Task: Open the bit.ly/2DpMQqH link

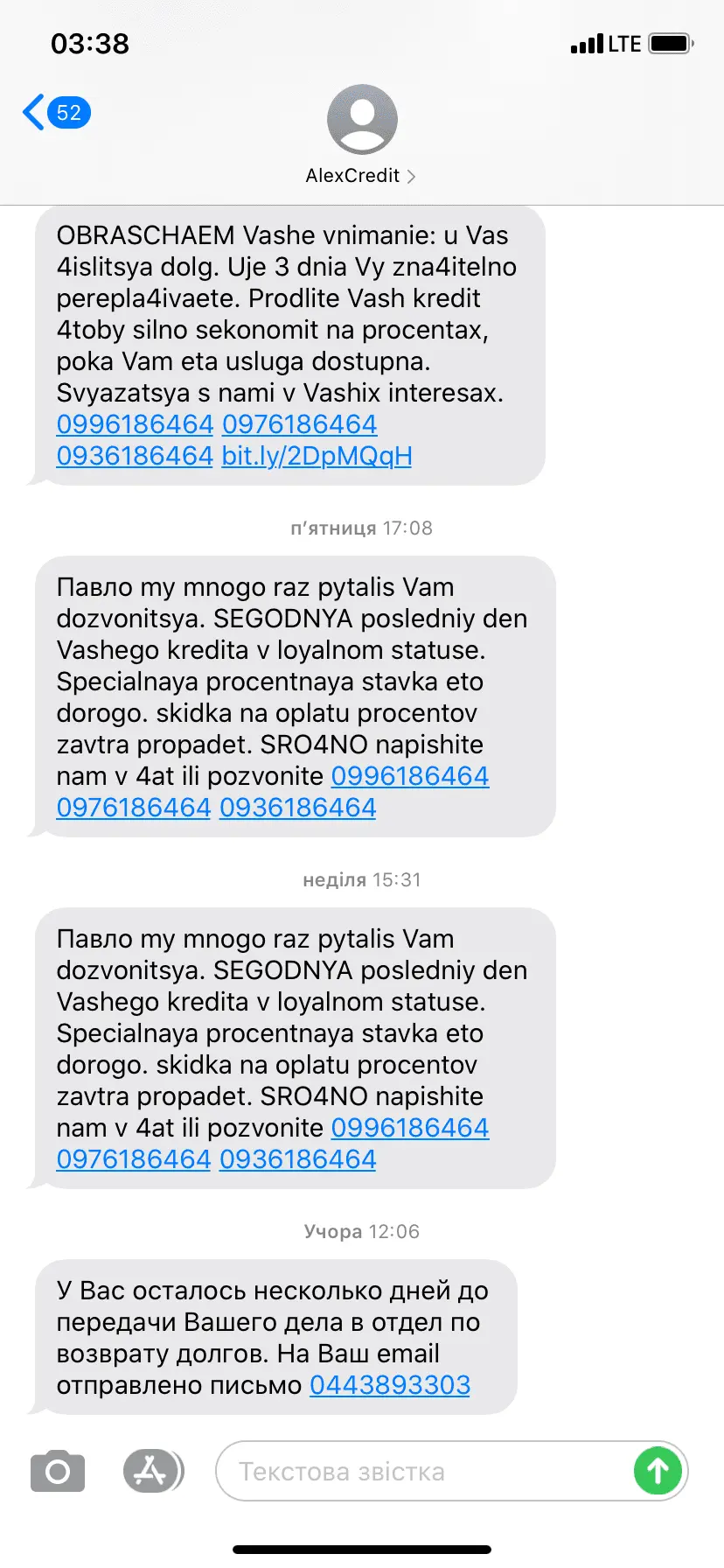Action: [317, 456]
